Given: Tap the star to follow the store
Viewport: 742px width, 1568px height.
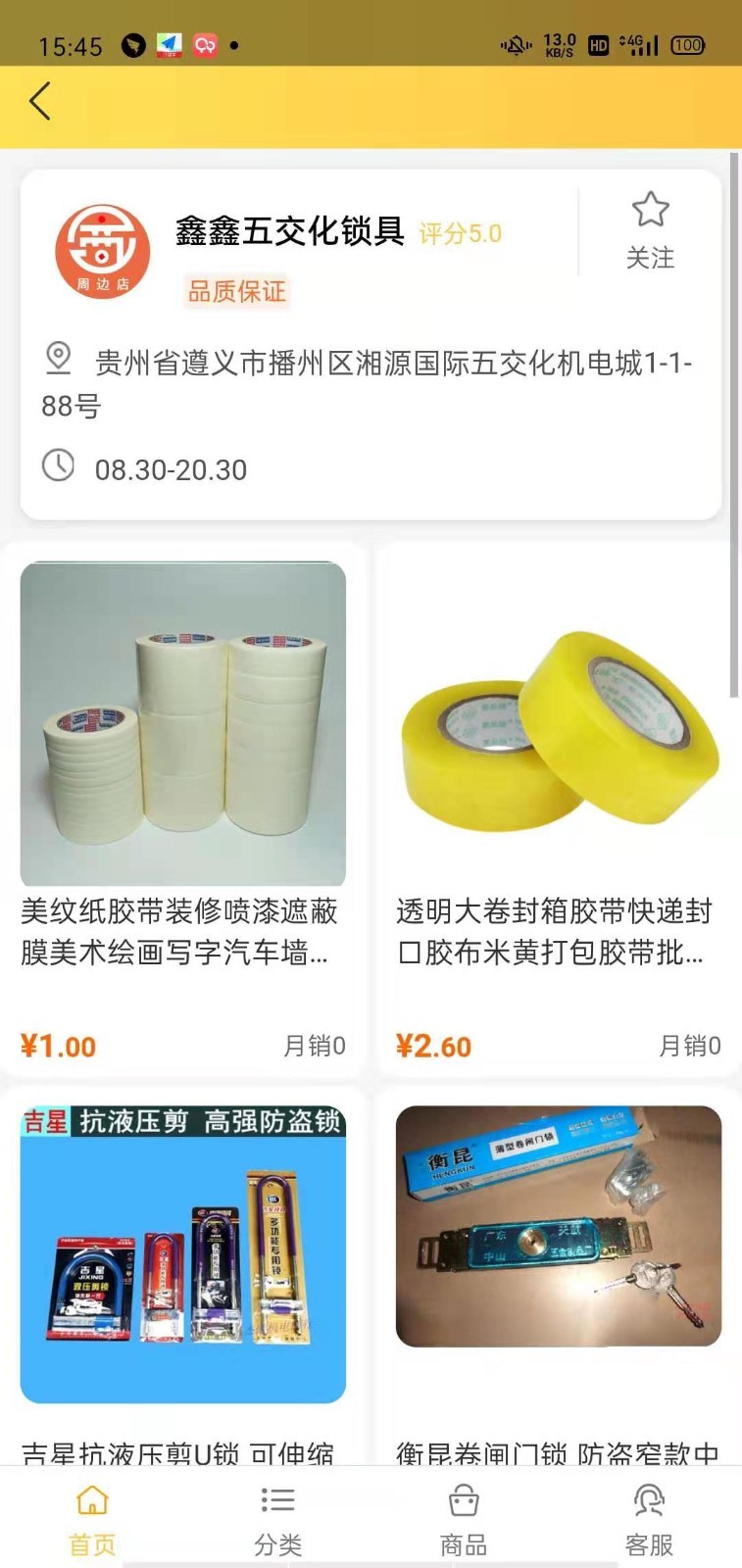Looking at the screenshot, I should (651, 208).
